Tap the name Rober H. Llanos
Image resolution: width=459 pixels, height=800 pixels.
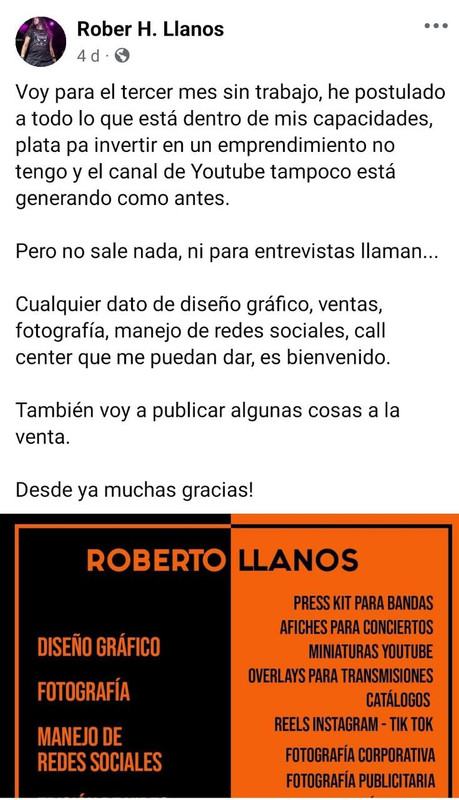tap(150, 29)
